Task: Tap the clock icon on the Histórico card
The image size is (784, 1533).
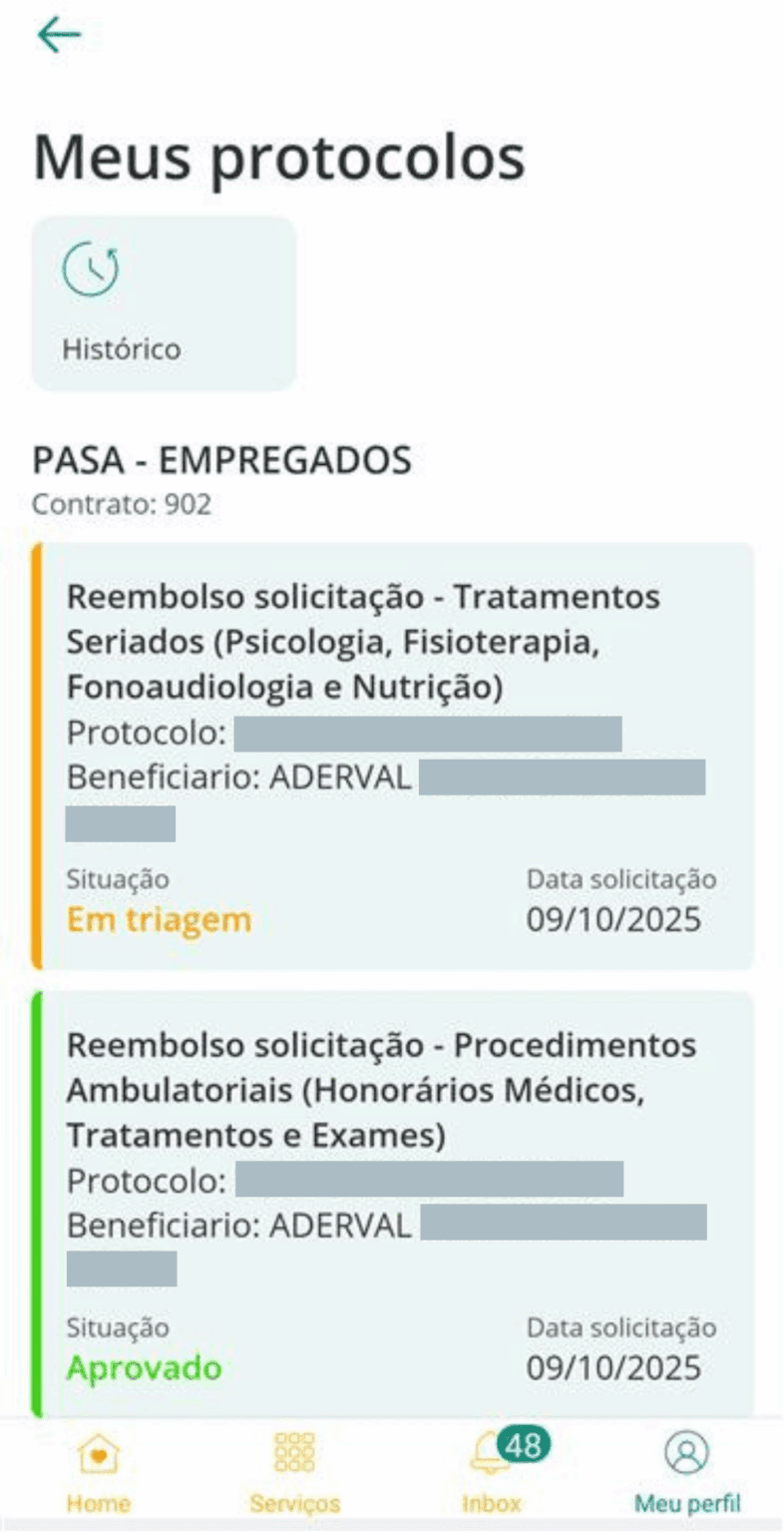Action: (x=91, y=267)
